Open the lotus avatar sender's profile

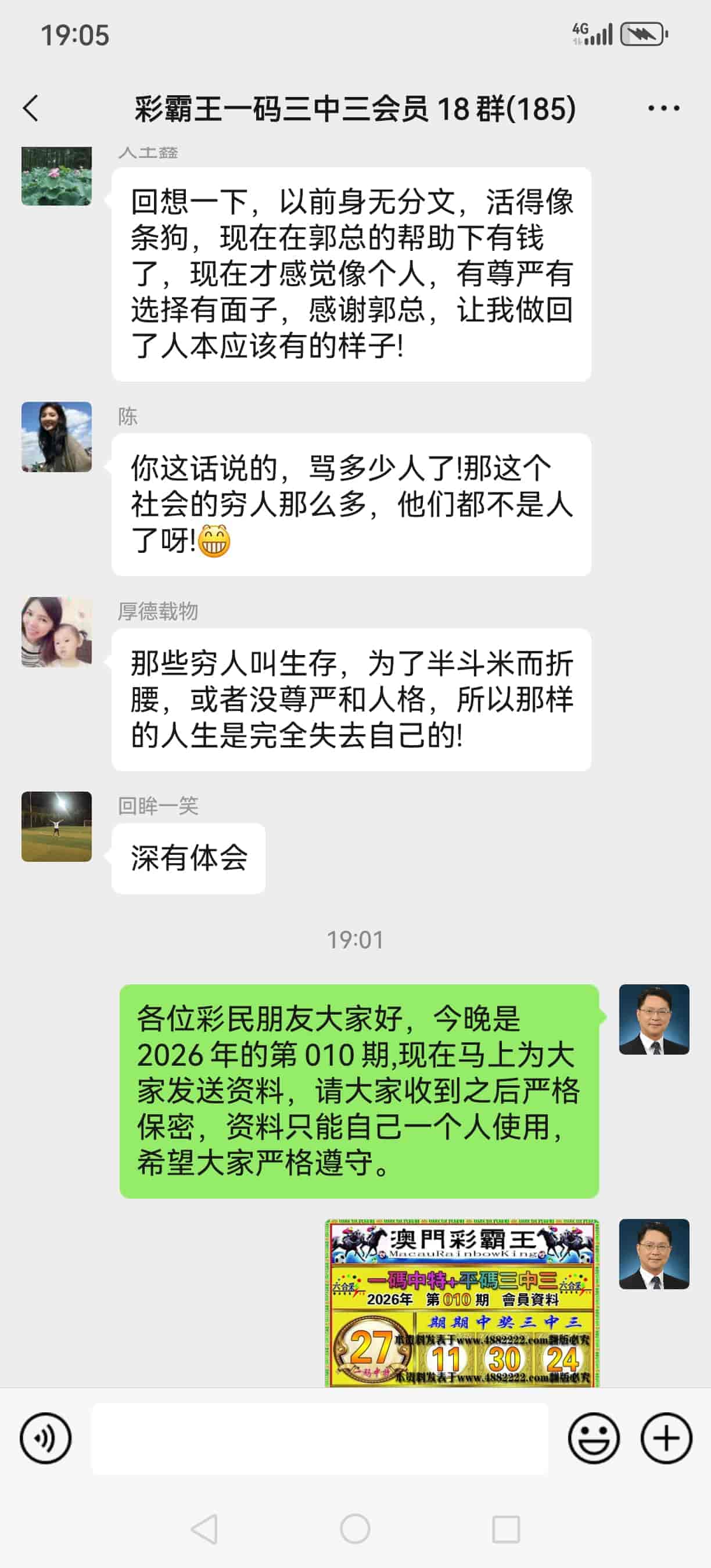(x=56, y=176)
